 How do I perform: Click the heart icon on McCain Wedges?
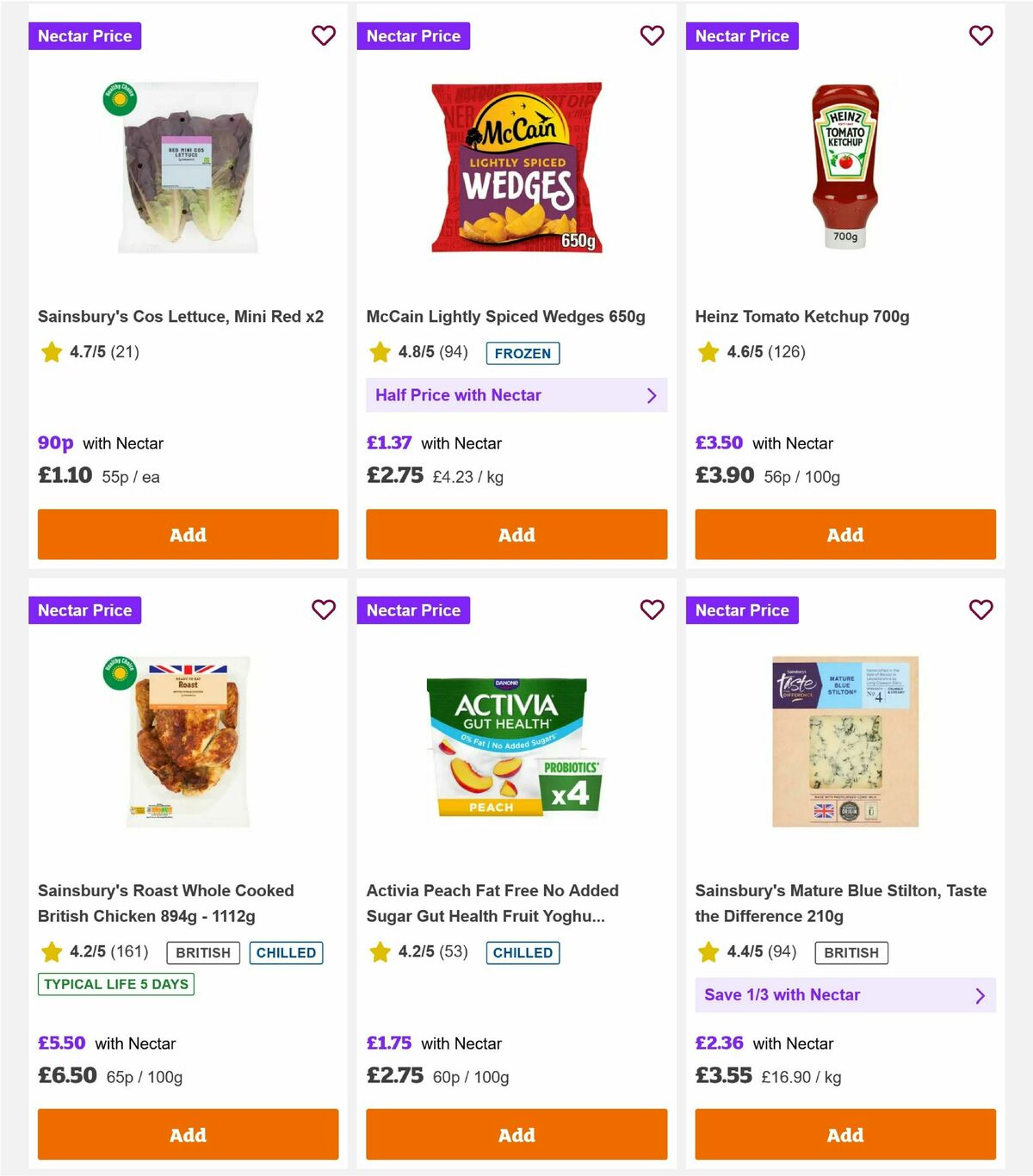tap(652, 35)
